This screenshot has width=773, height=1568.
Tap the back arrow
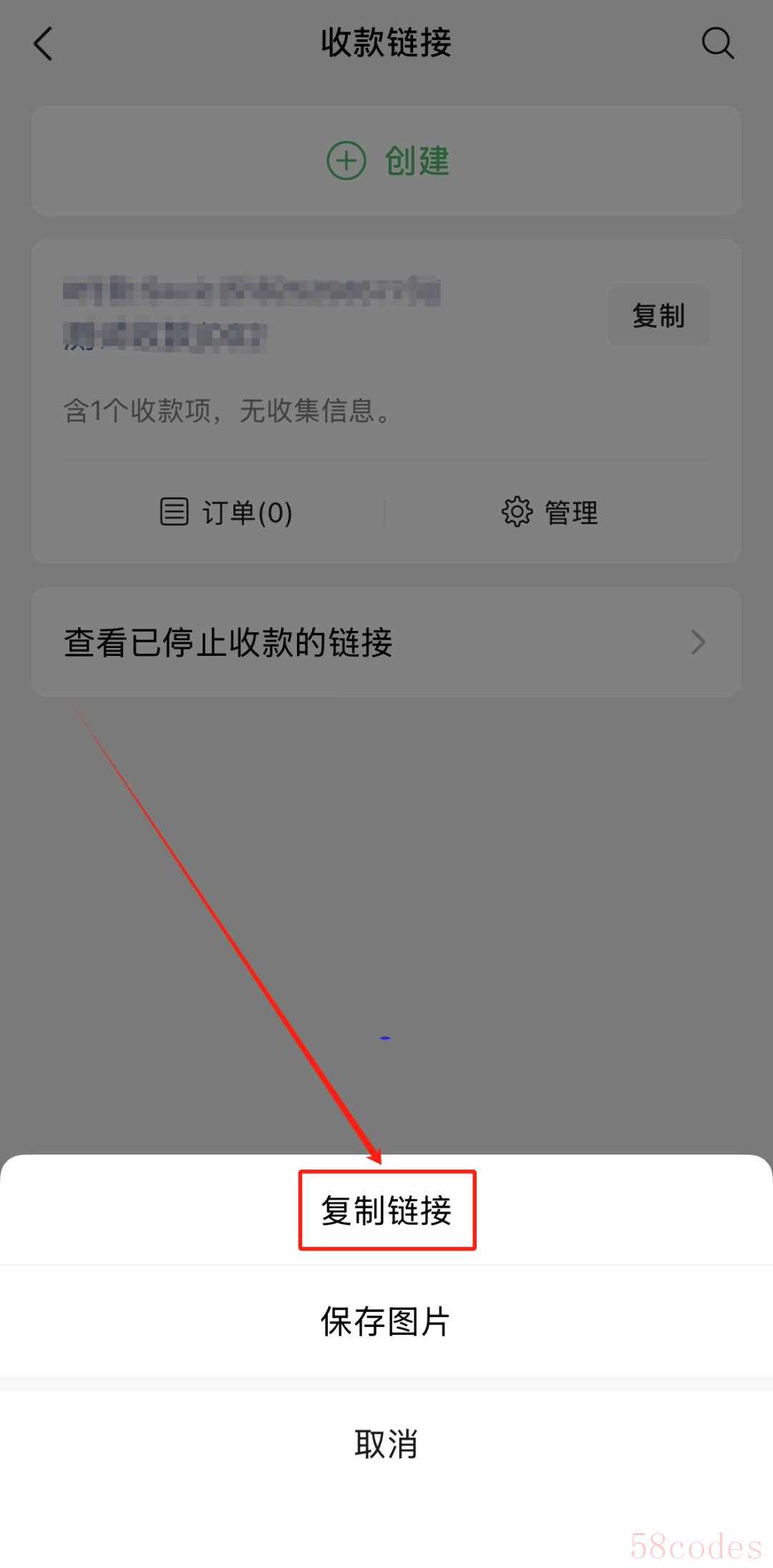[43, 44]
